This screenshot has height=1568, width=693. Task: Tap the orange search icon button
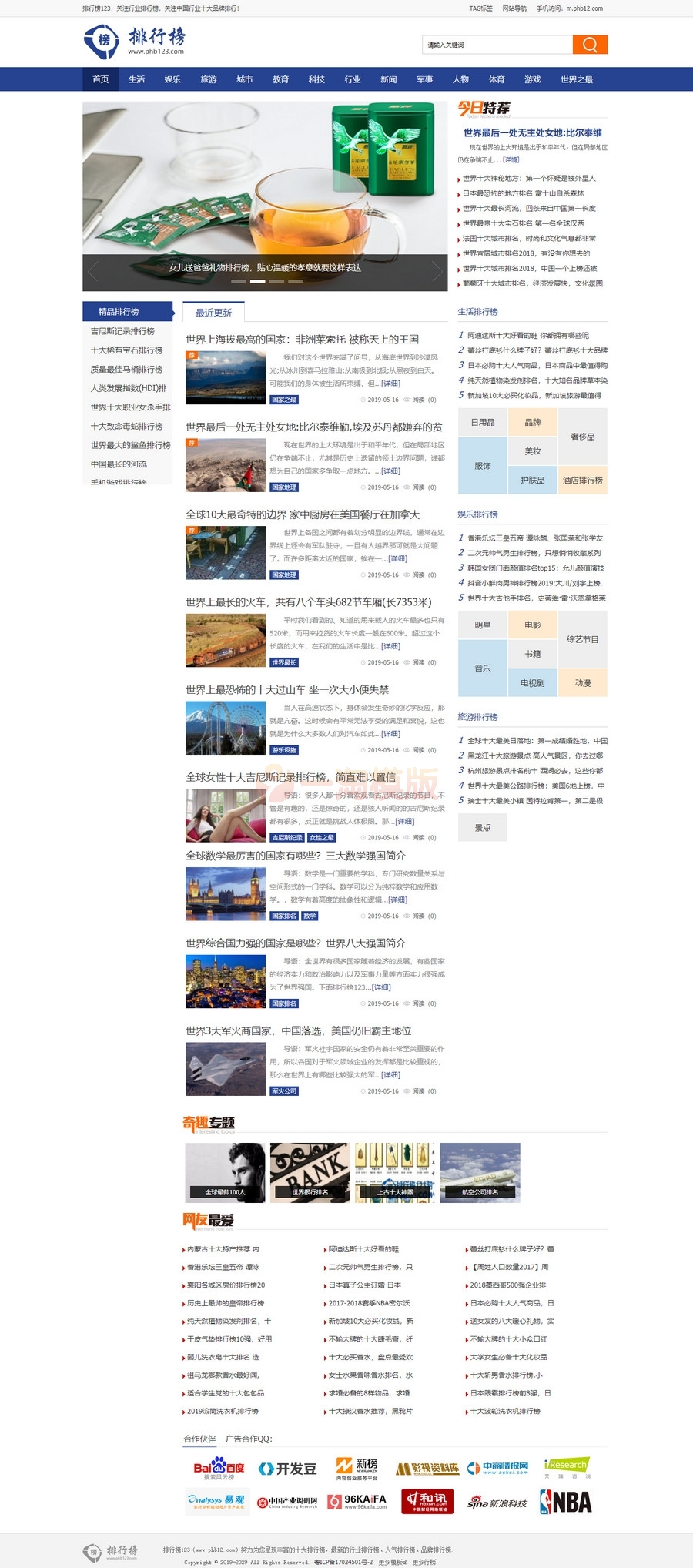(x=590, y=45)
